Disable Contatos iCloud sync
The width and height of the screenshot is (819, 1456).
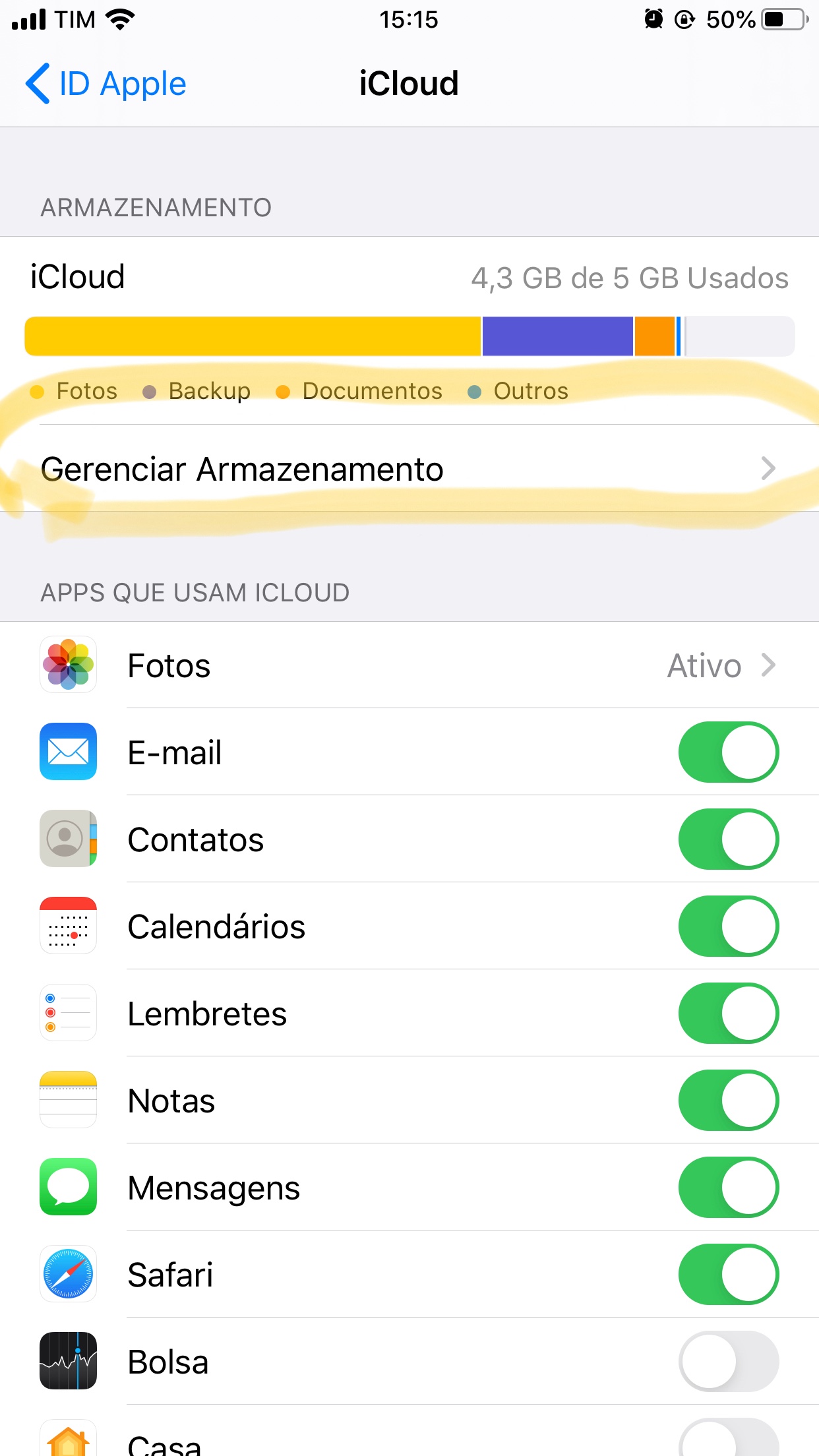point(729,839)
